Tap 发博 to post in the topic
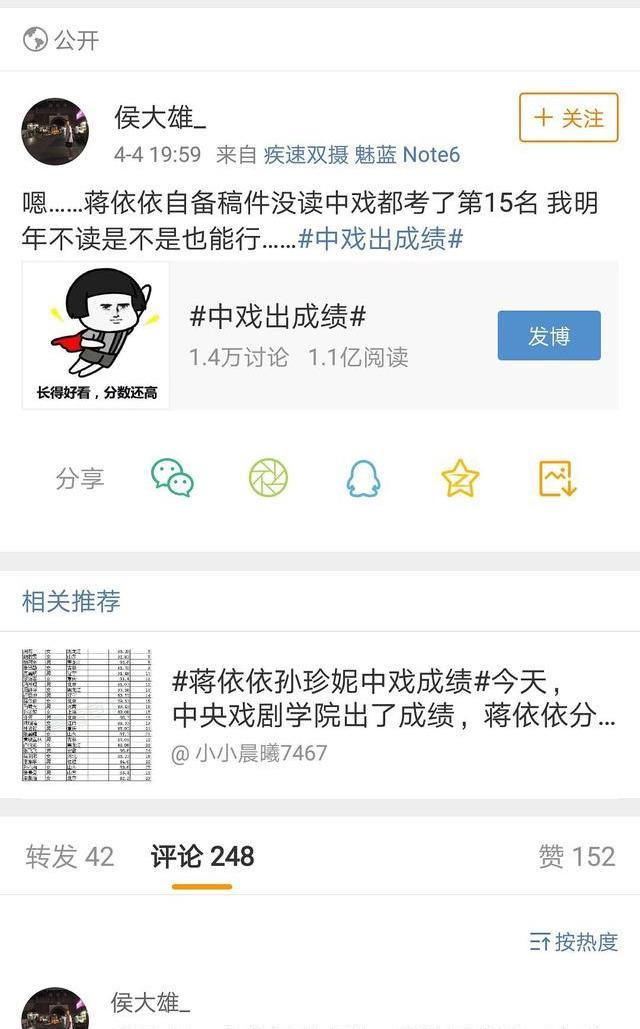 [549, 336]
